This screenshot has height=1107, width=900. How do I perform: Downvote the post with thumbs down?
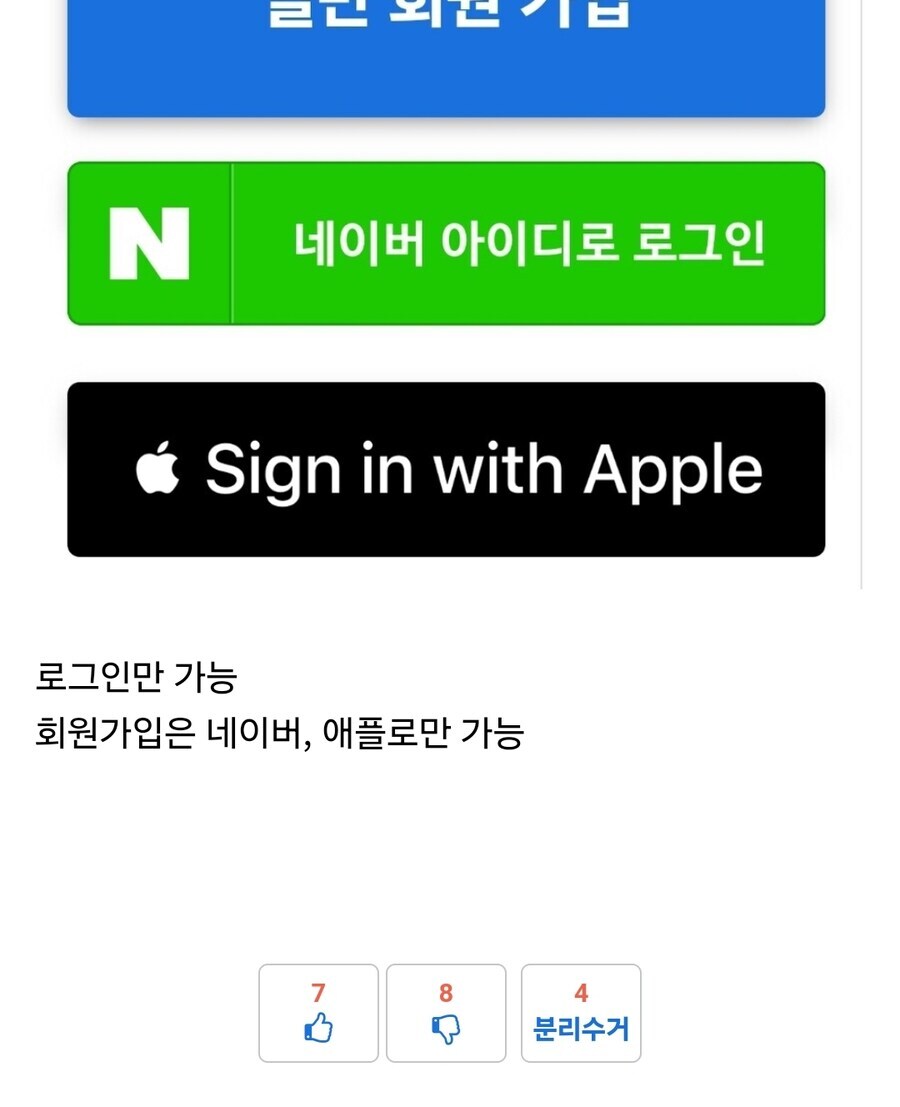click(446, 1013)
